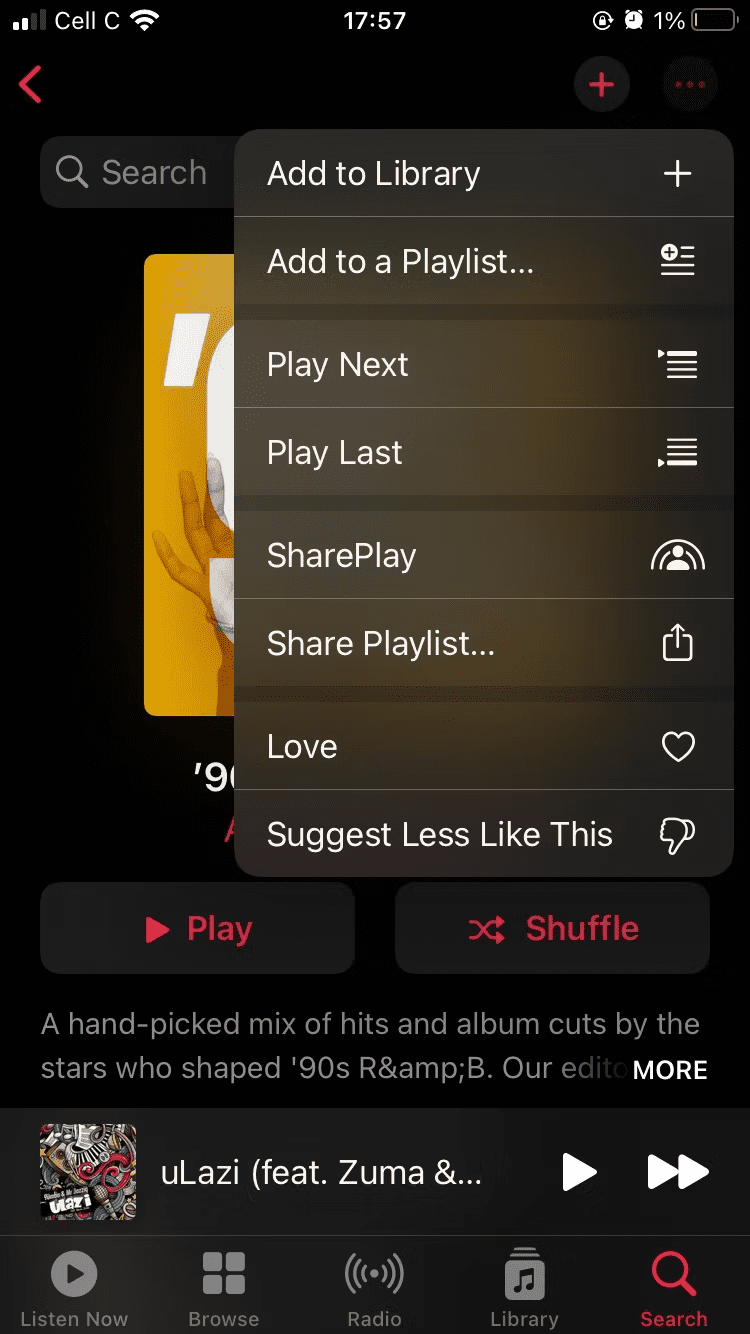This screenshot has width=750, height=1334.
Task: Open the Radio tab icon
Action: click(x=374, y=1285)
